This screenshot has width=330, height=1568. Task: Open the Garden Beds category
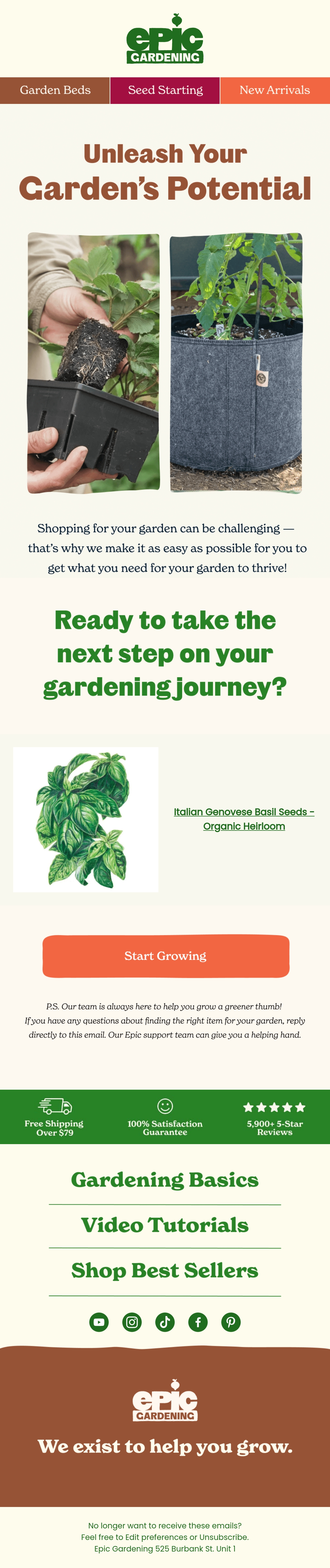point(55,90)
